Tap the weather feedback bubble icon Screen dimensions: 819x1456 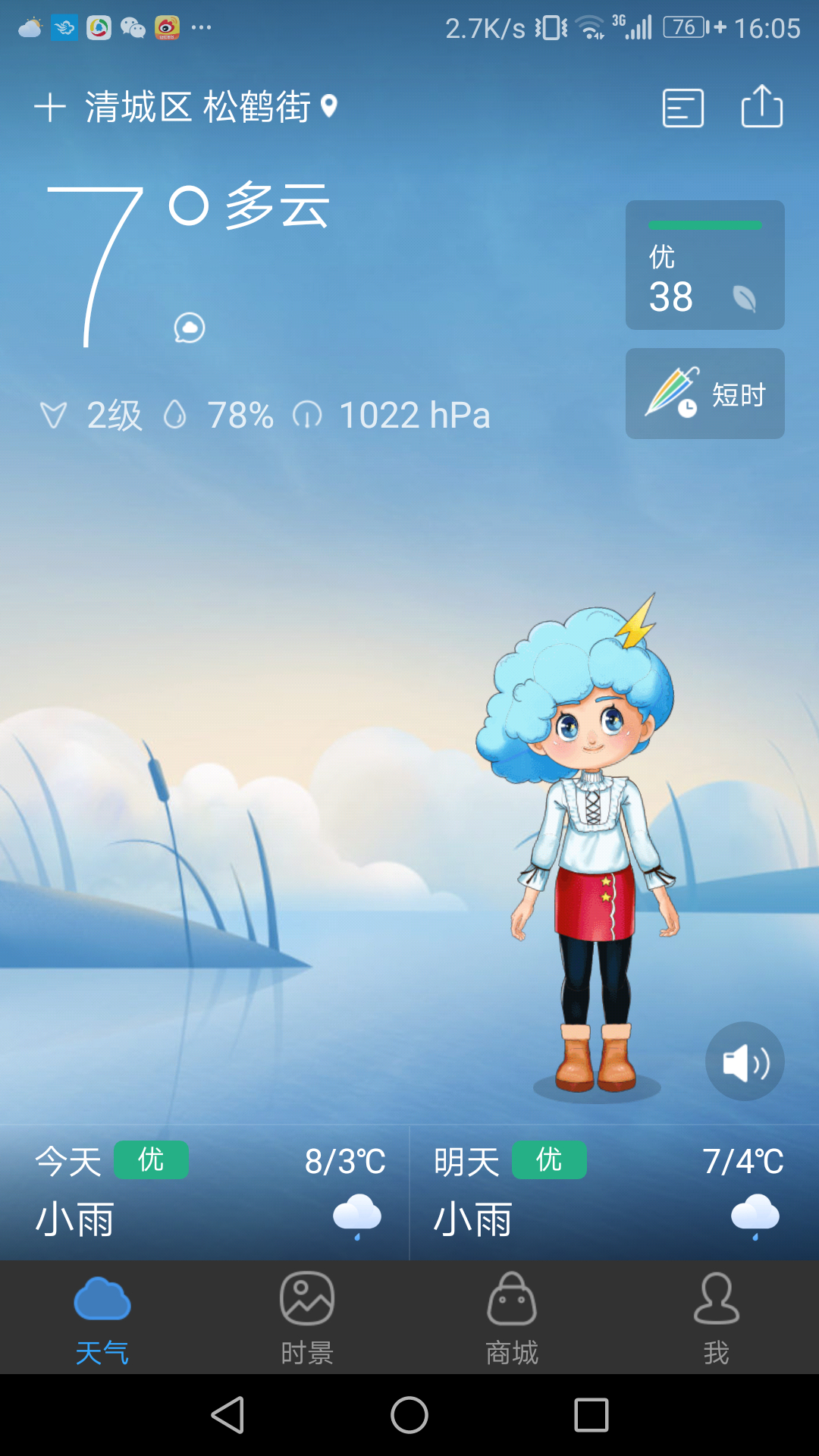[190, 328]
